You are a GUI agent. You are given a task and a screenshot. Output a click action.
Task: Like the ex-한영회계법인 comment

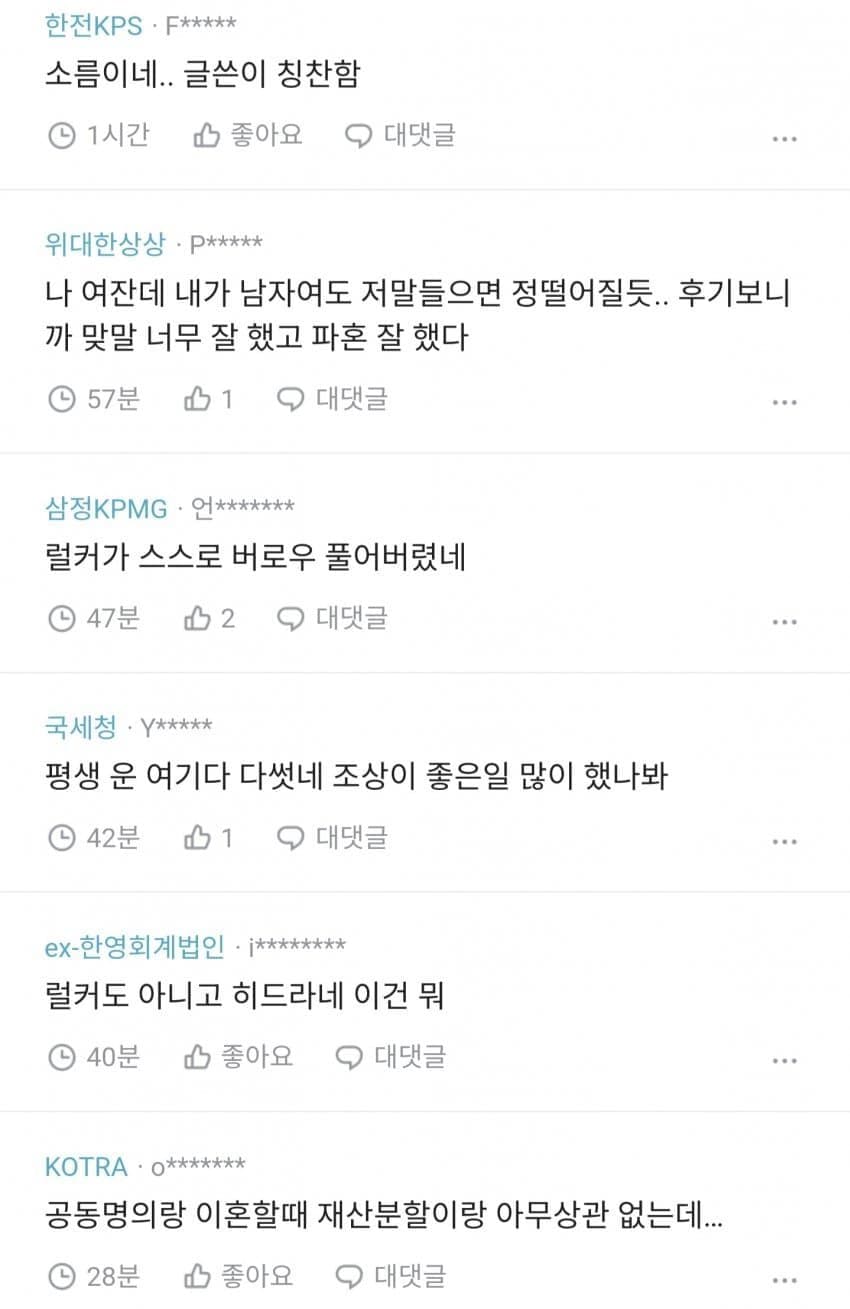pyautogui.click(x=239, y=1056)
